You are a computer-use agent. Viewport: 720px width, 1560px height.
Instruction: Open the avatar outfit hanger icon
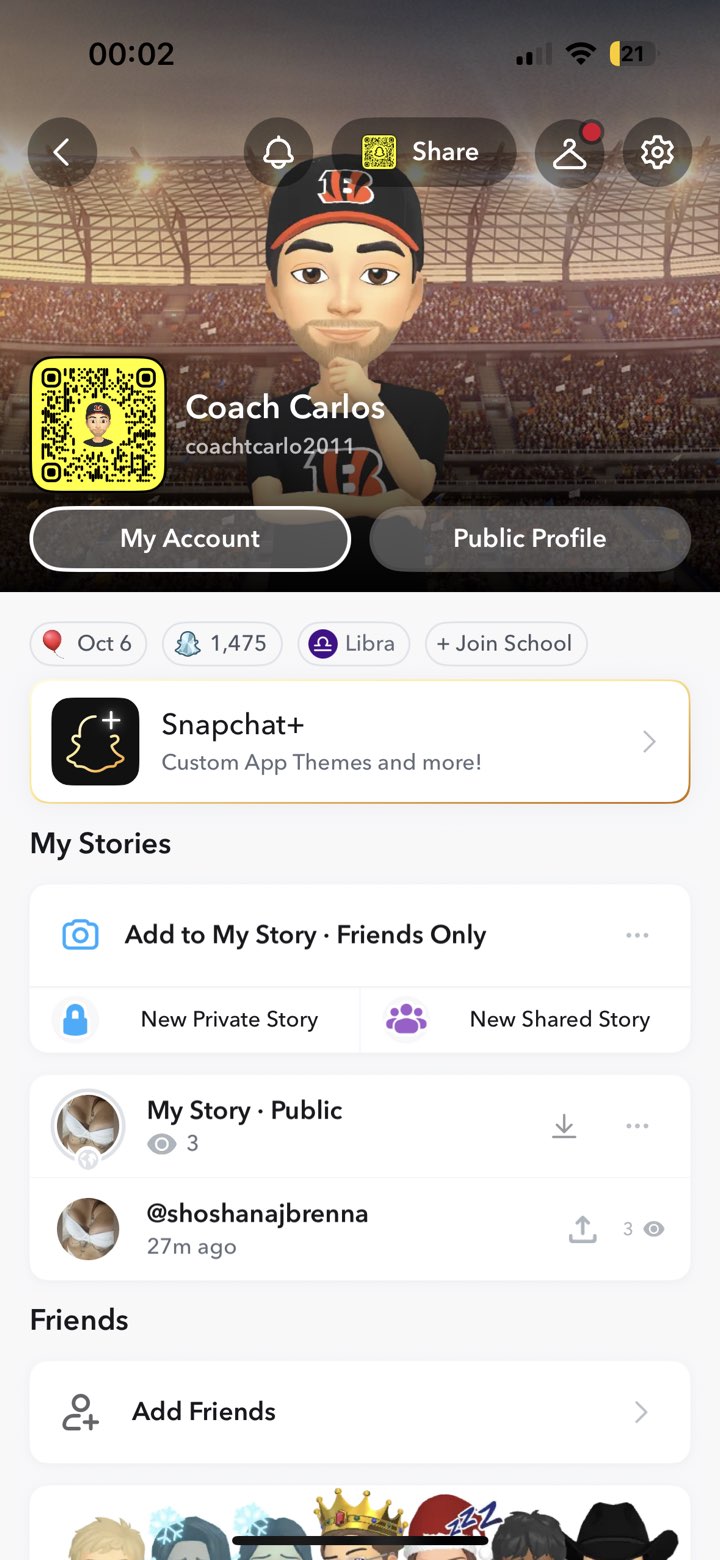(570, 152)
